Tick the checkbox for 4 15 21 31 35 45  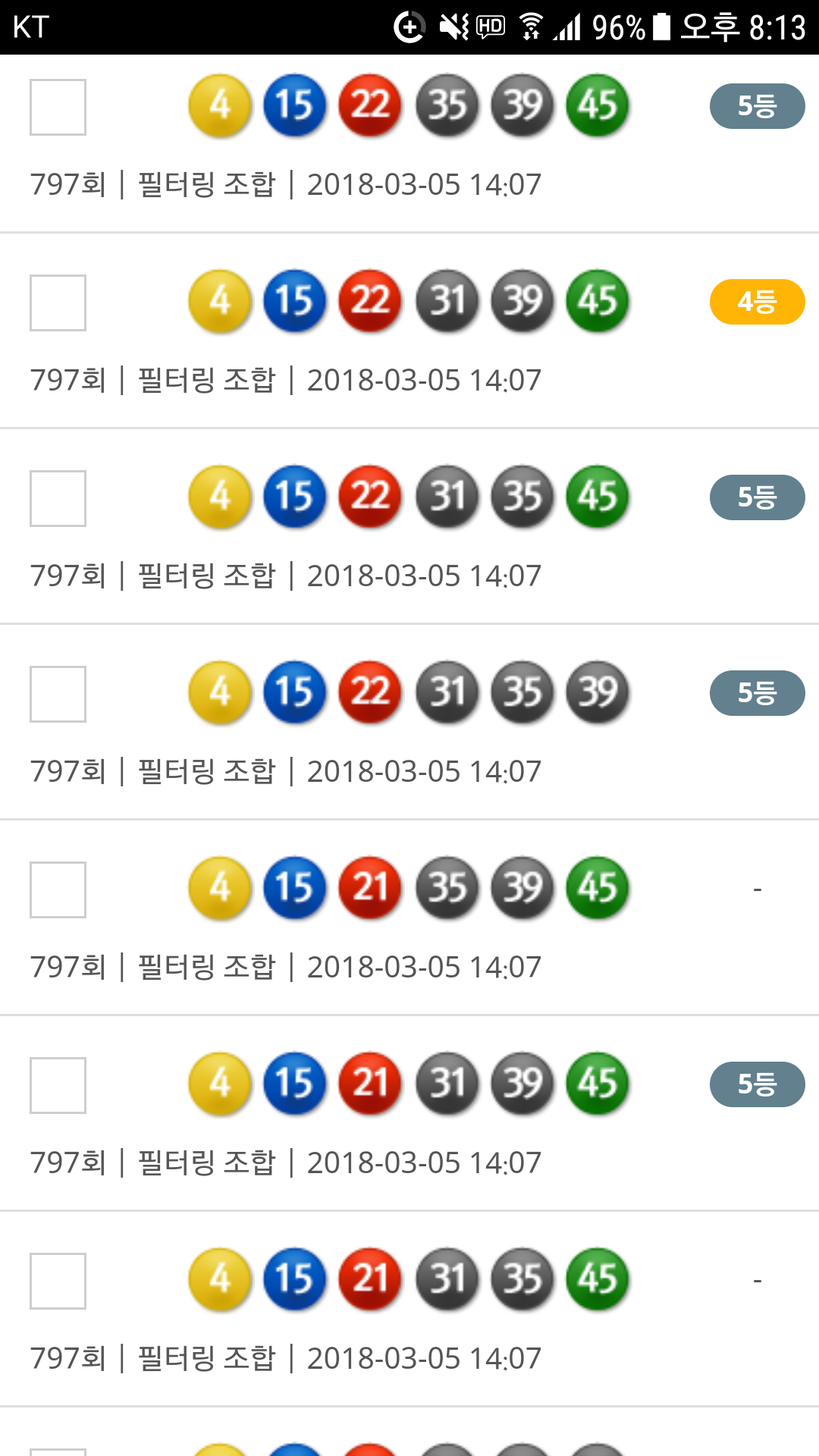(58, 1281)
